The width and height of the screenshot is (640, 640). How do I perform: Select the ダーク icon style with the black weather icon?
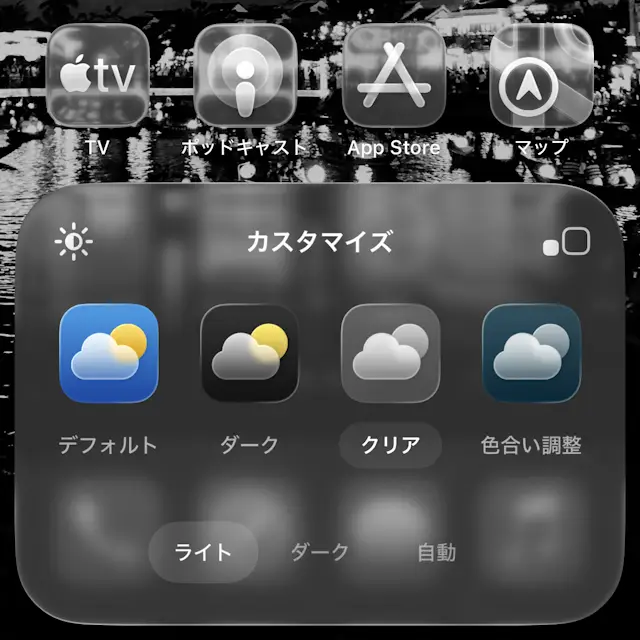click(249, 353)
